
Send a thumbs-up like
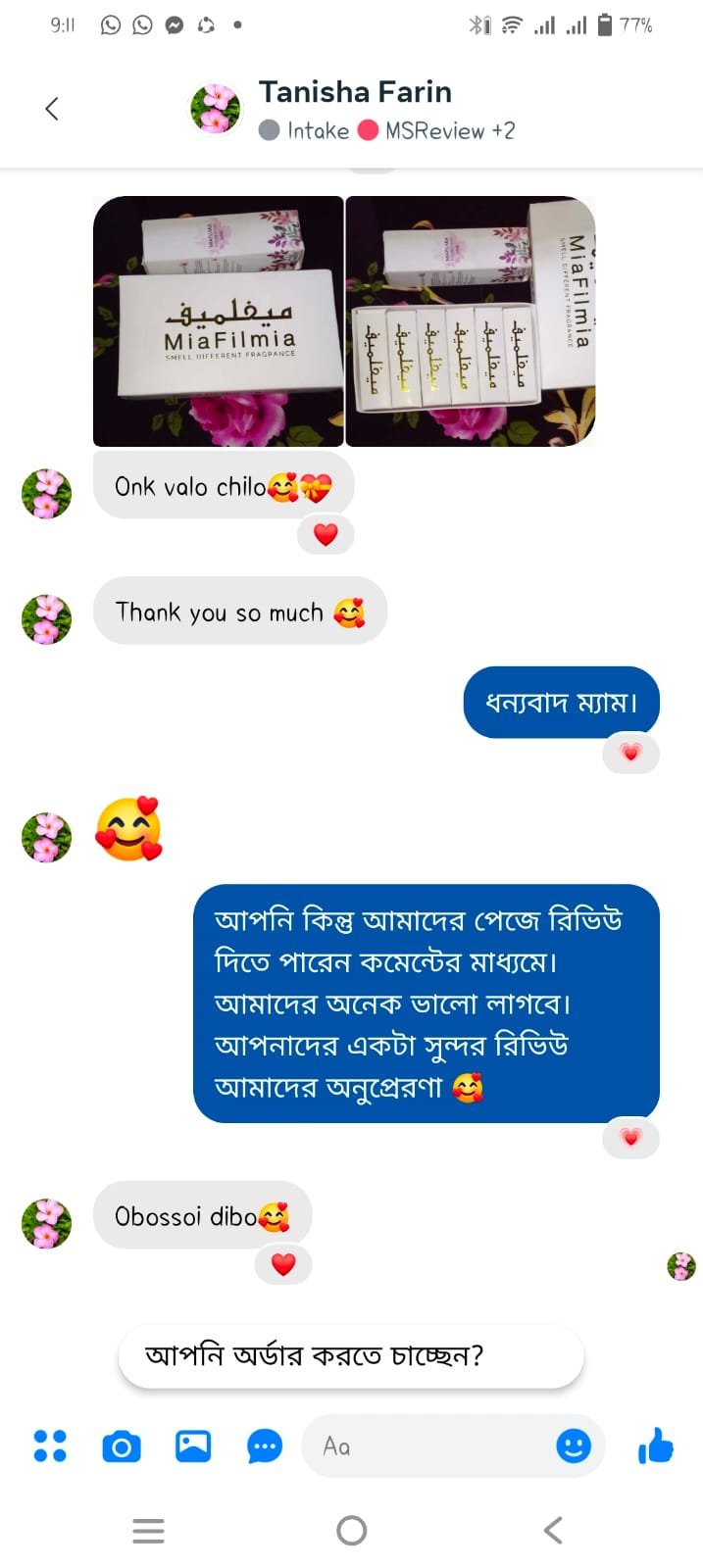tap(656, 1446)
